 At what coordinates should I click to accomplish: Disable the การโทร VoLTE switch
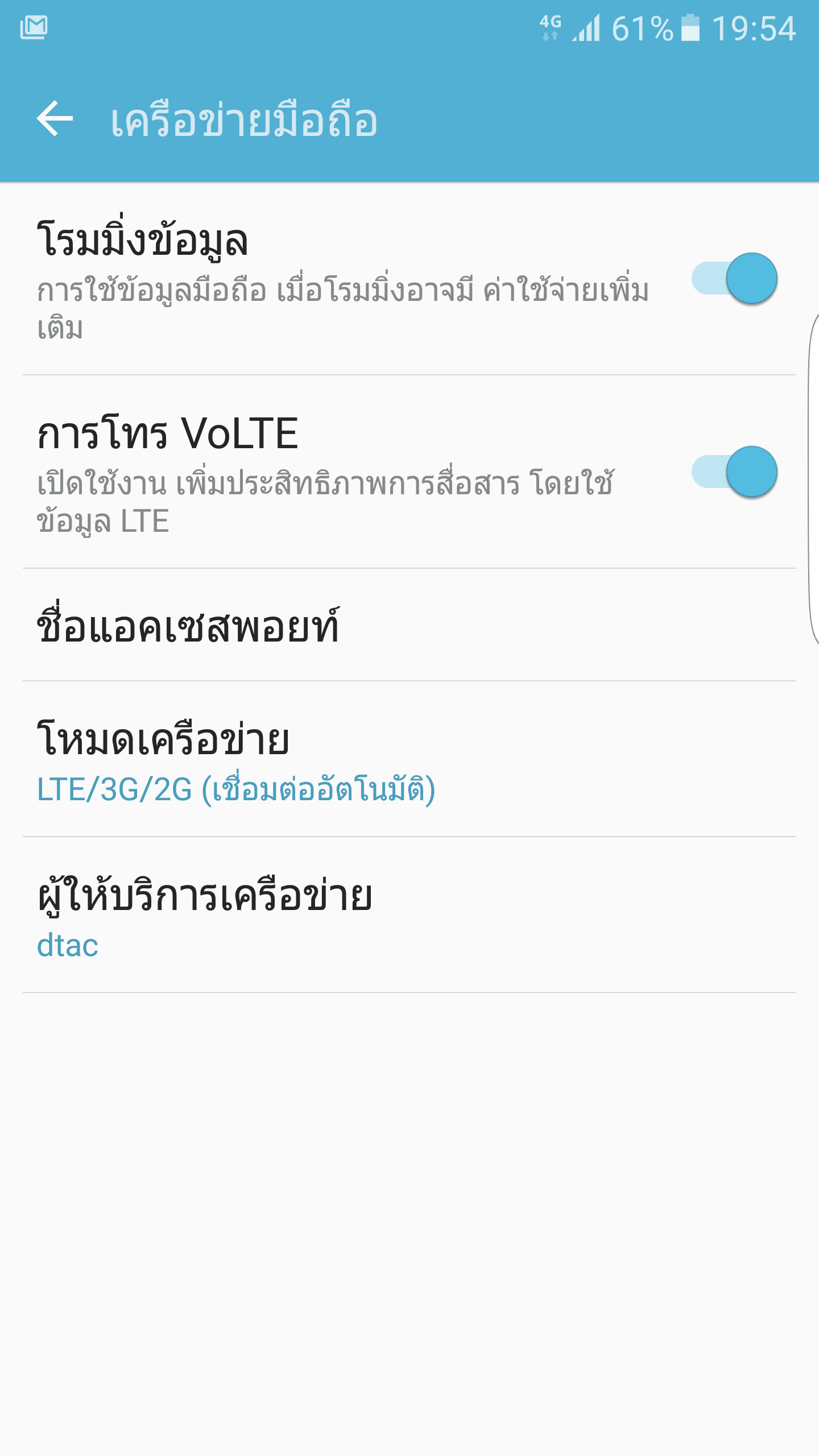pyautogui.click(x=734, y=472)
